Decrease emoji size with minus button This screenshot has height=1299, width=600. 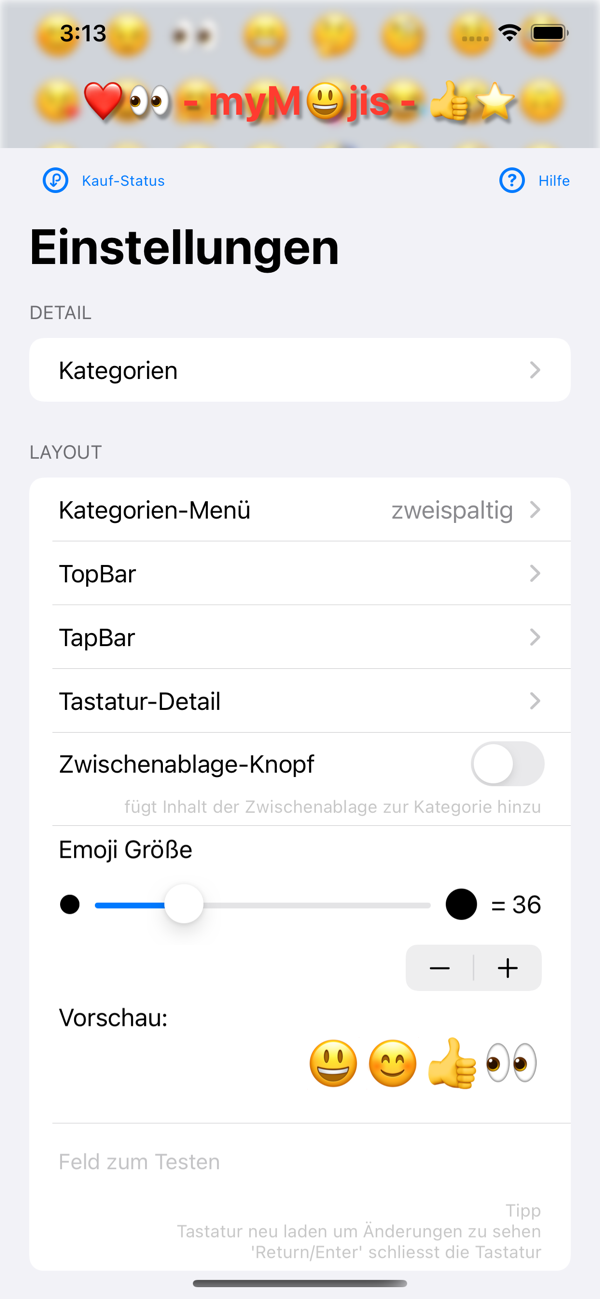point(440,968)
